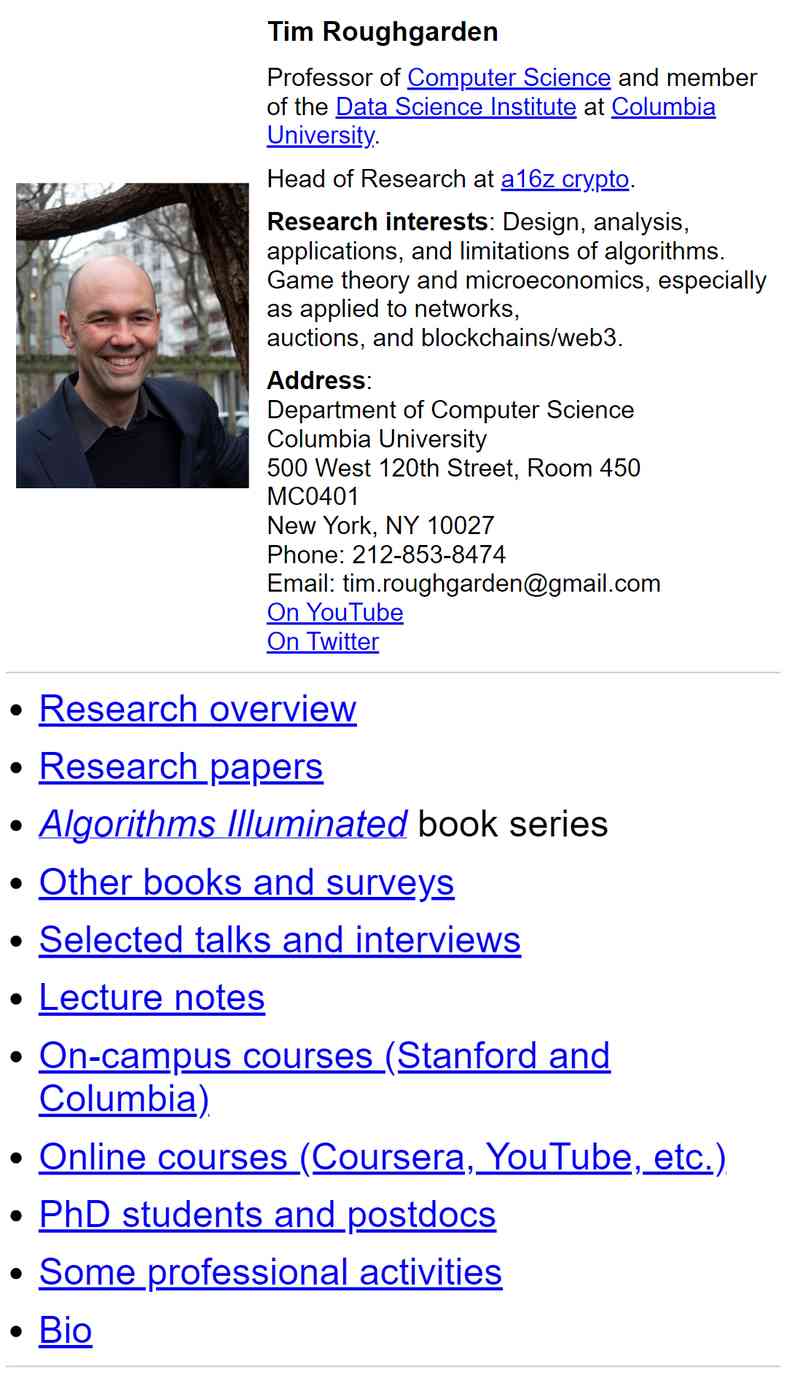787x1399 pixels.
Task: View PhD students and postdocs
Action: pyautogui.click(x=267, y=1215)
